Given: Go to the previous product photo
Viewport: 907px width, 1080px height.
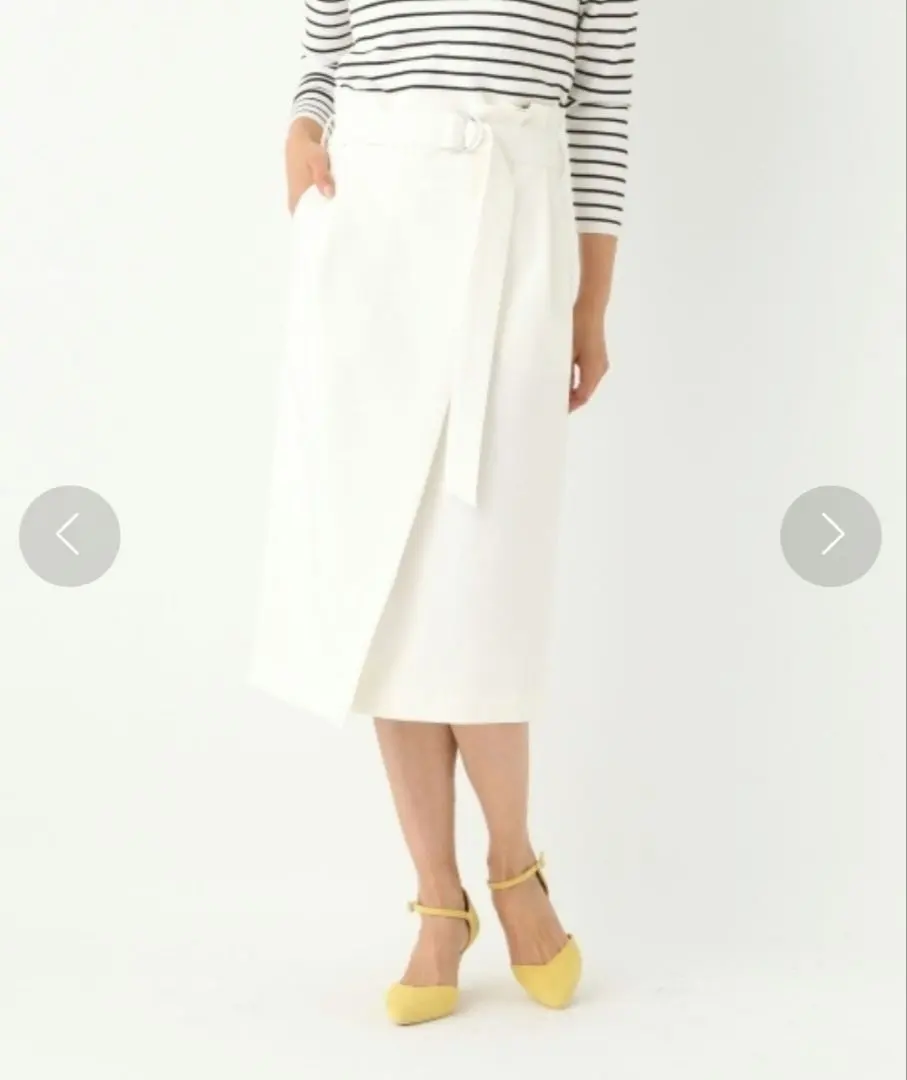Looking at the screenshot, I should [69, 536].
